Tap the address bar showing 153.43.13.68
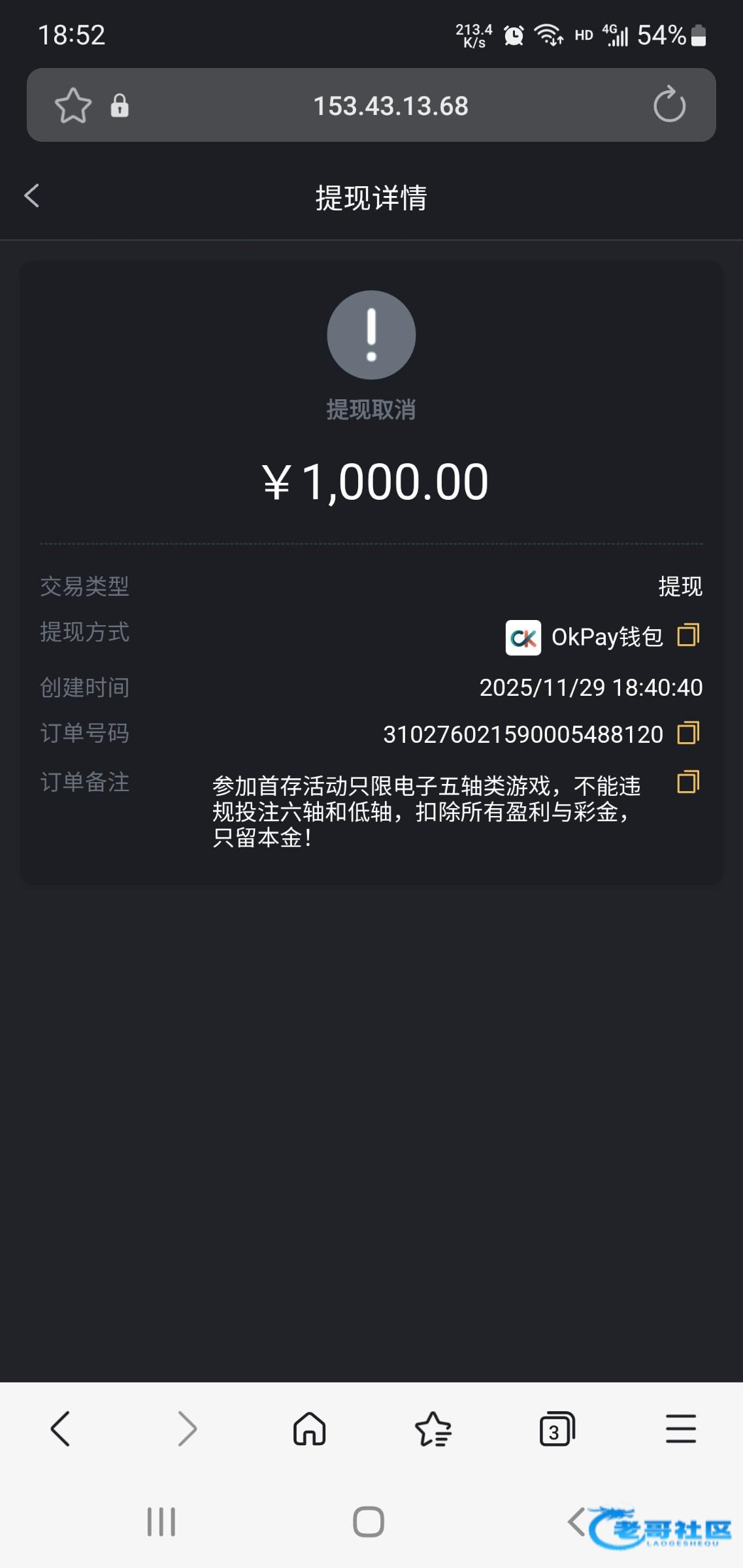This screenshot has height=1568, width=743. pos(391,106)
